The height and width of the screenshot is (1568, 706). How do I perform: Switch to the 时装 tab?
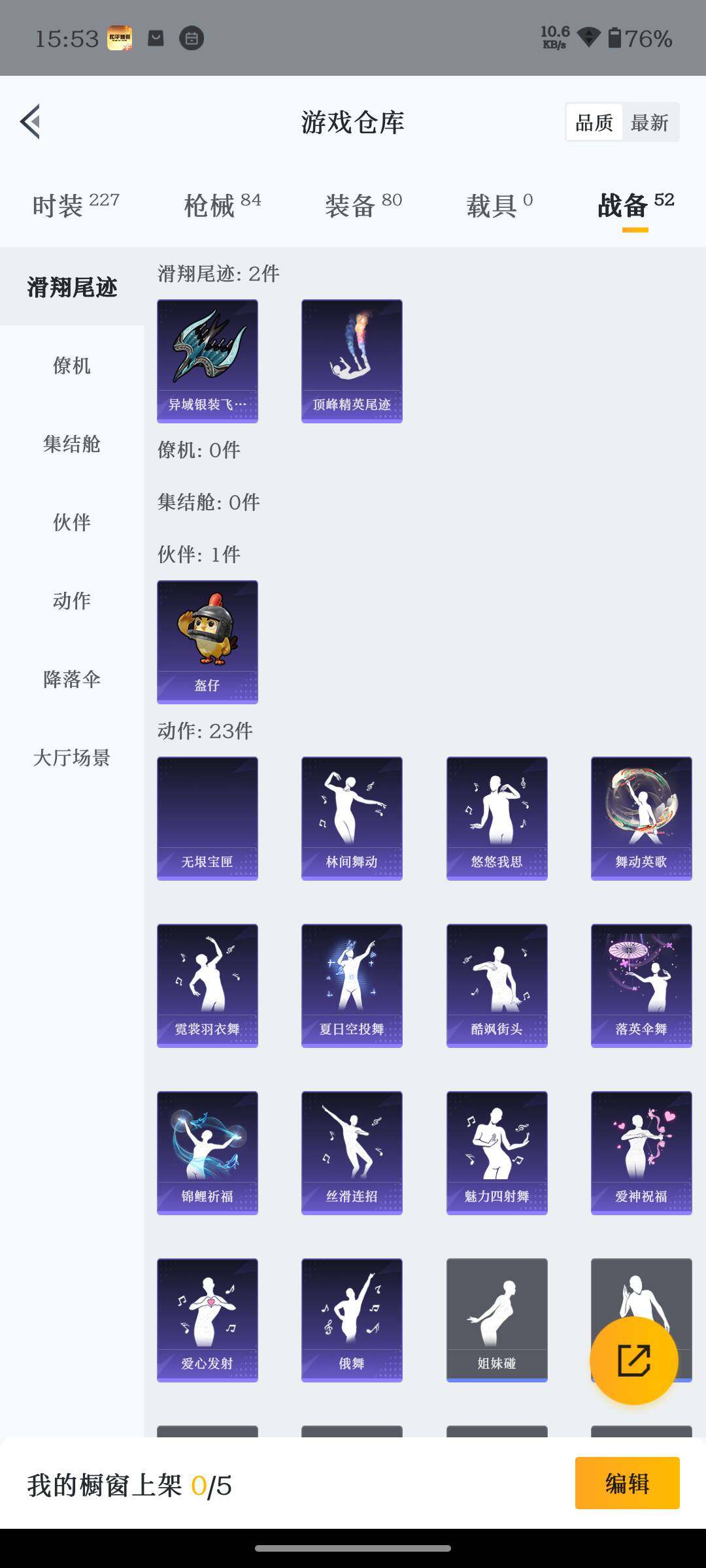click(x=76, y=205)
